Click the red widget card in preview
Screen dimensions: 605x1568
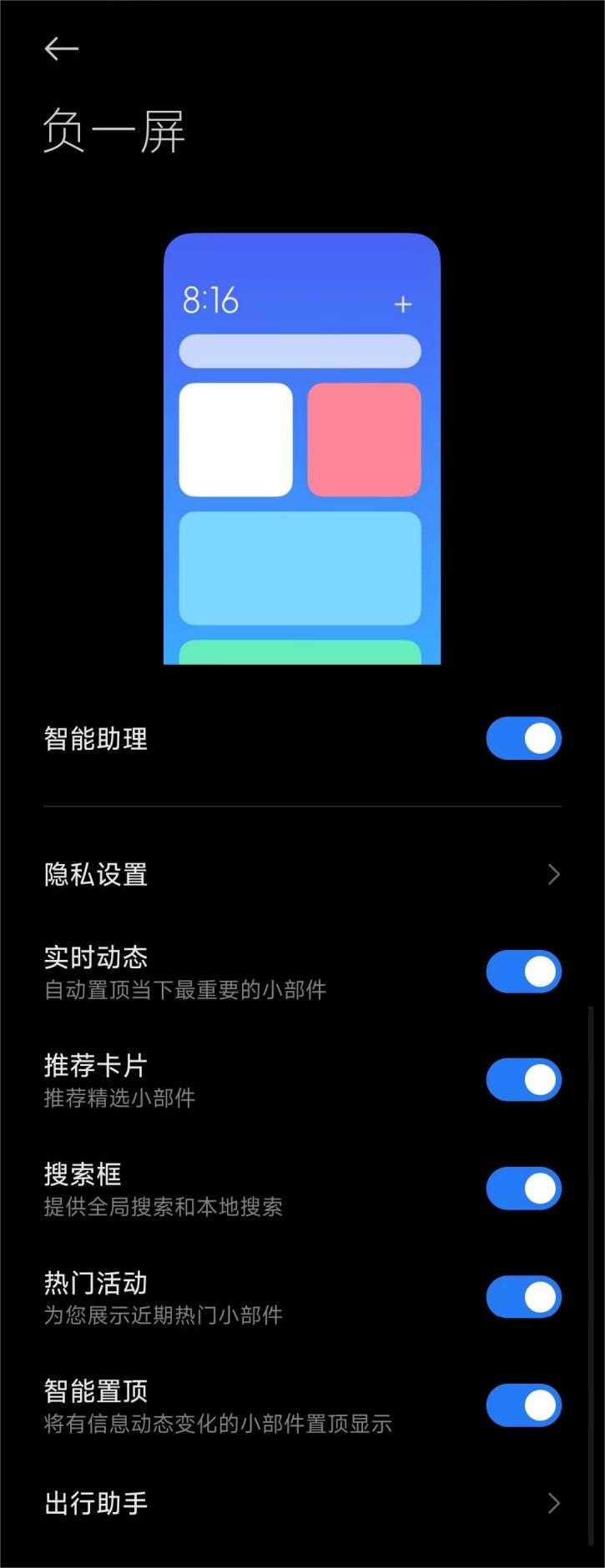(x=366, y=437)
